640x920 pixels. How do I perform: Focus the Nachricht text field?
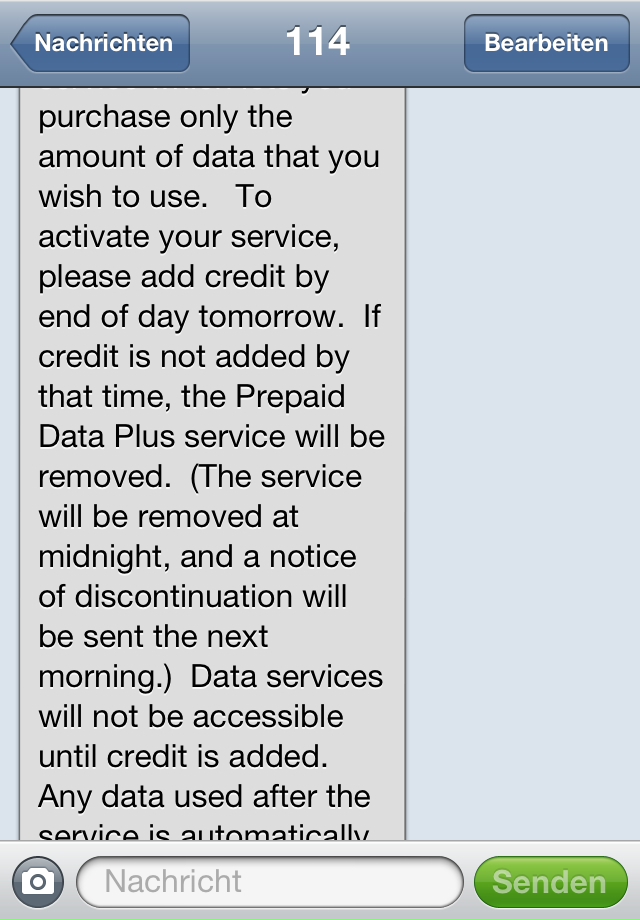click(268, 881)
